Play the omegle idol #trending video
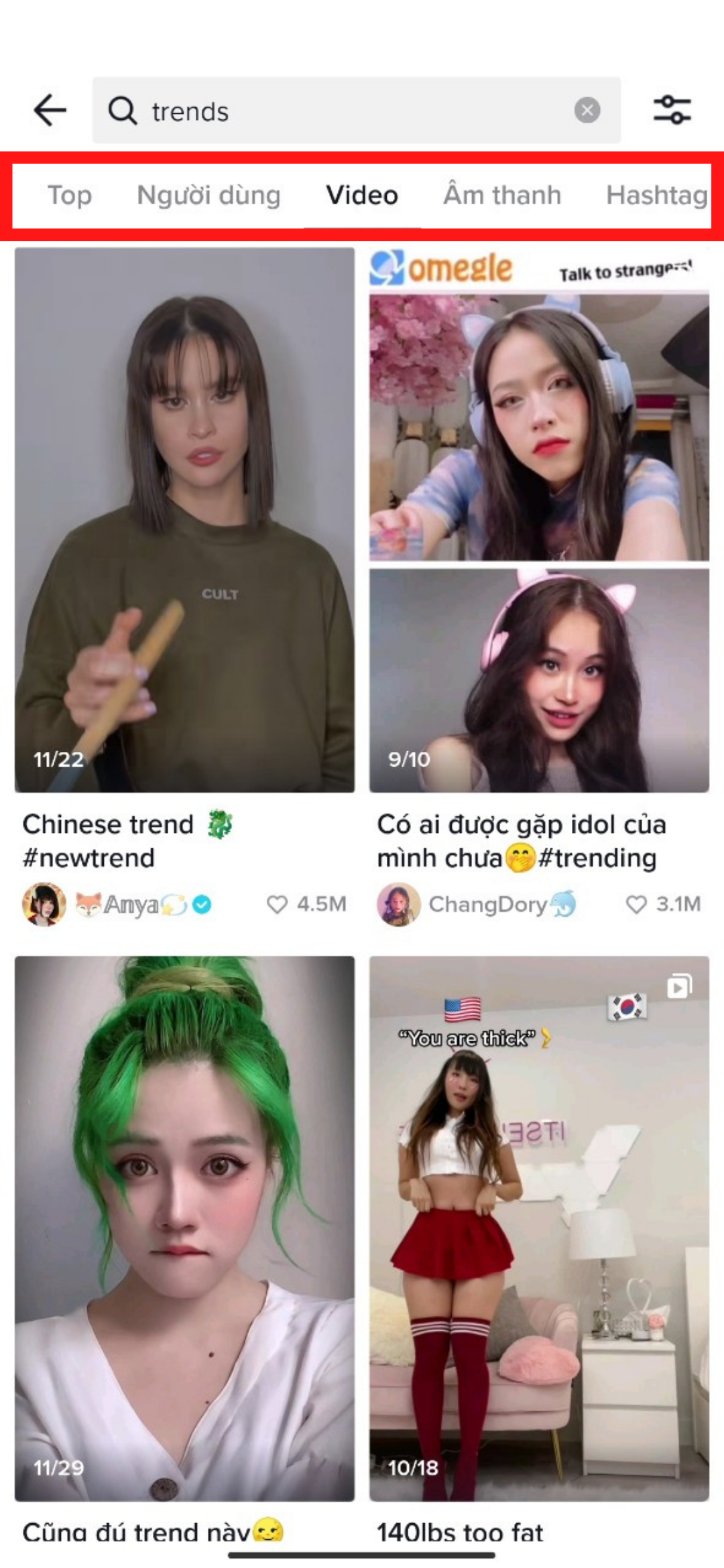The image size is (724, 1568). (539, 519)
